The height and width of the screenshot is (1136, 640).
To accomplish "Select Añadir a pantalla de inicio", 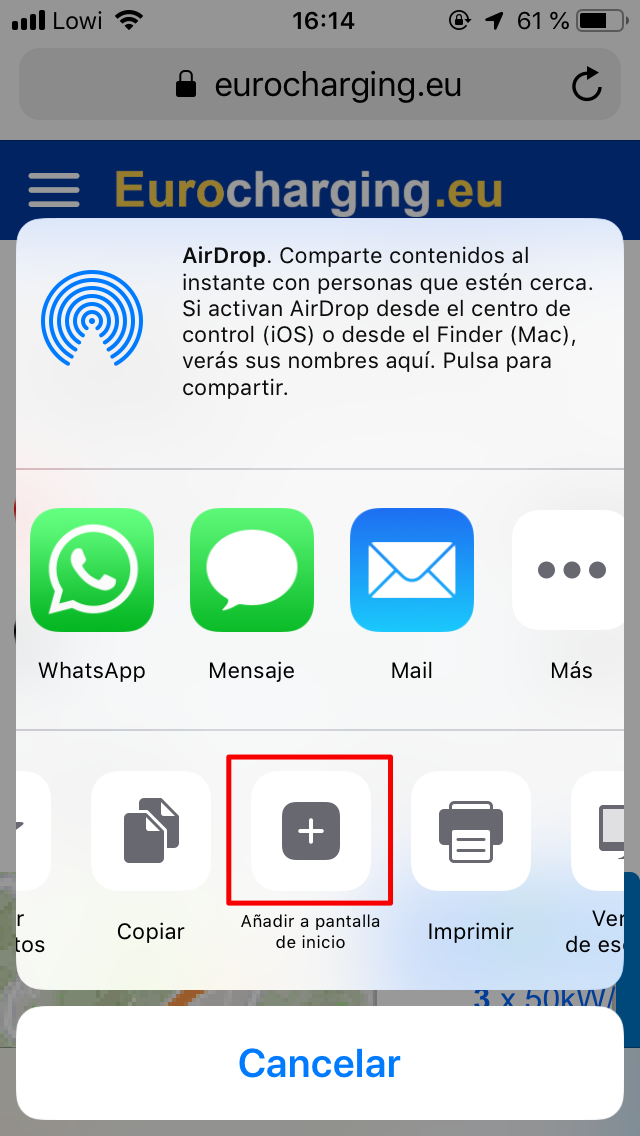I will coord(311,831).
